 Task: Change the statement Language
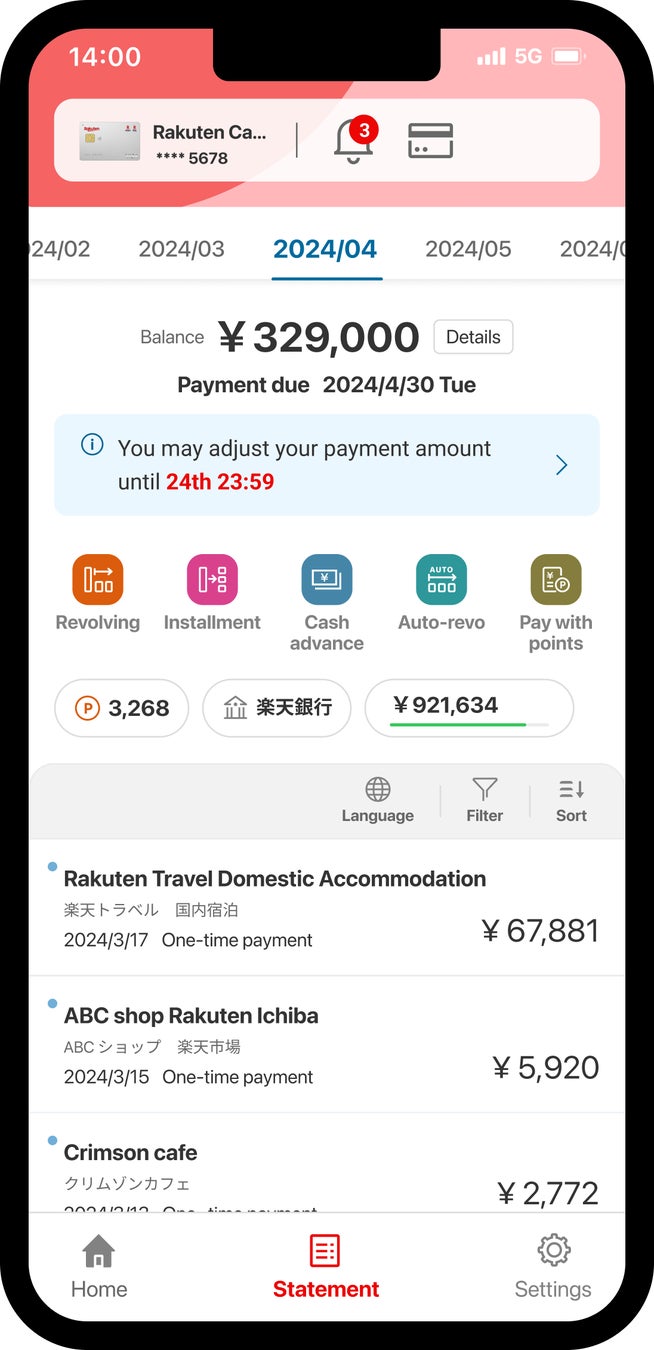[377, 800]
